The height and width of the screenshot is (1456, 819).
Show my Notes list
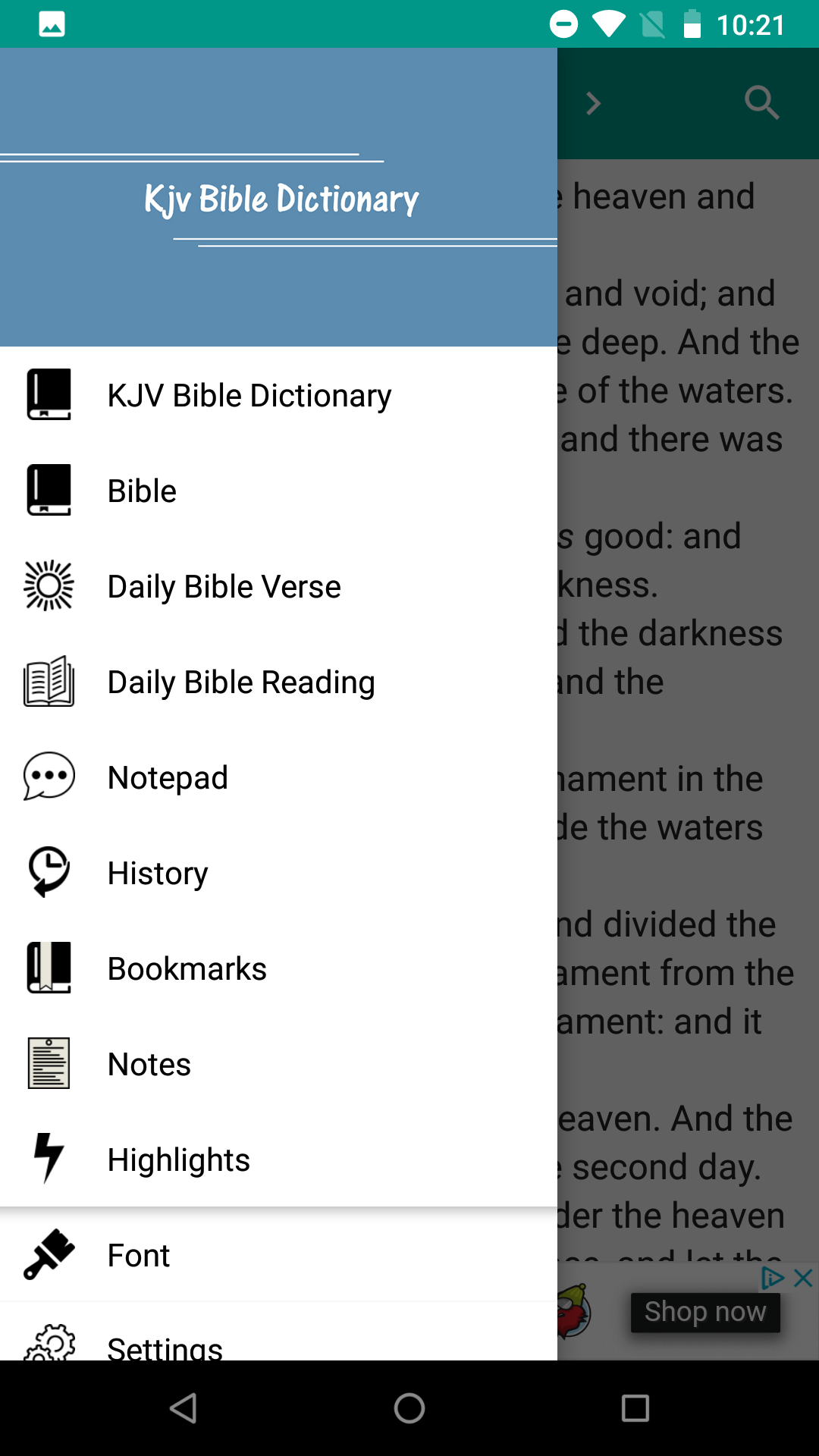tap(149, 1064)
